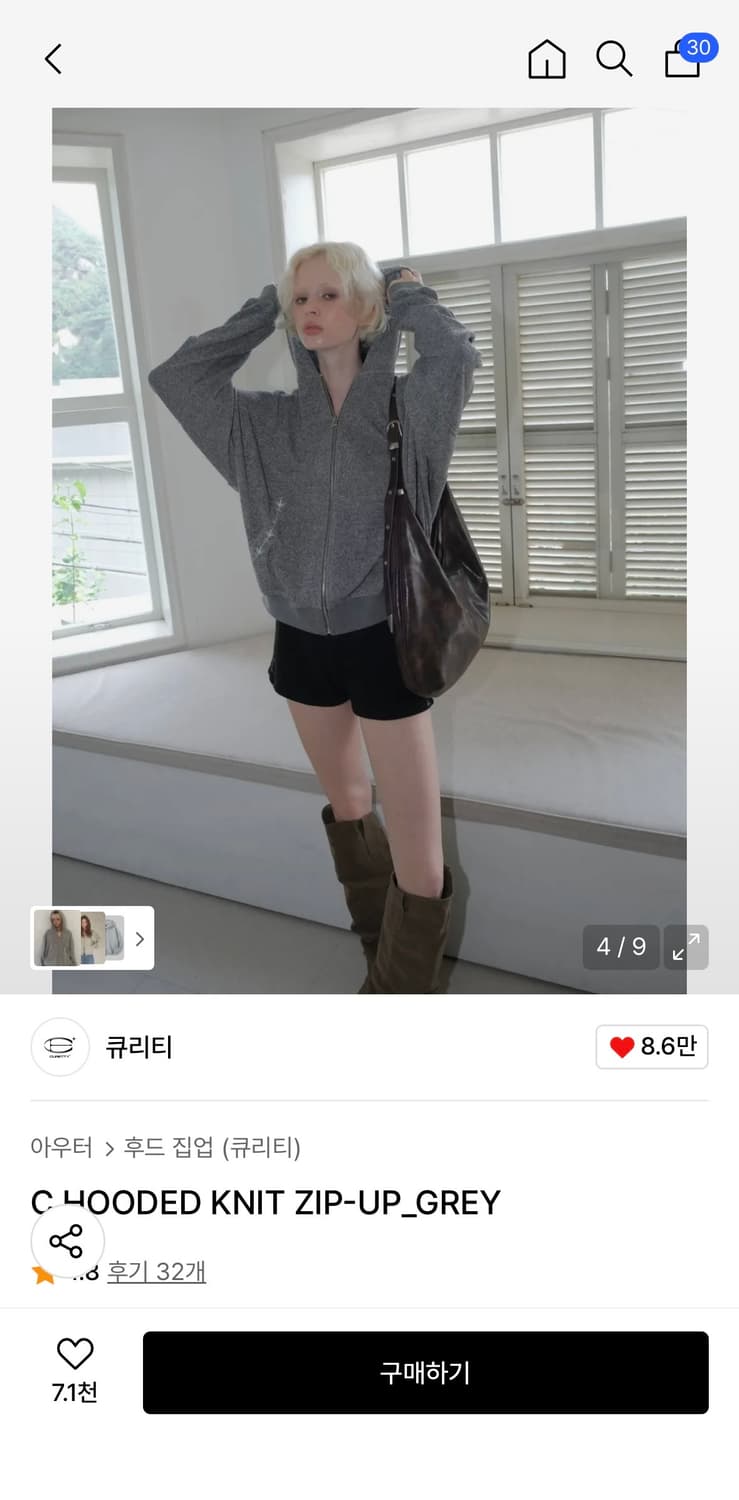Image resolution: width=739 pixels, height=1500 pixels.
Task: Open the 아우터 breadcrumb arrow
Action: click(x=110, y=1148)
